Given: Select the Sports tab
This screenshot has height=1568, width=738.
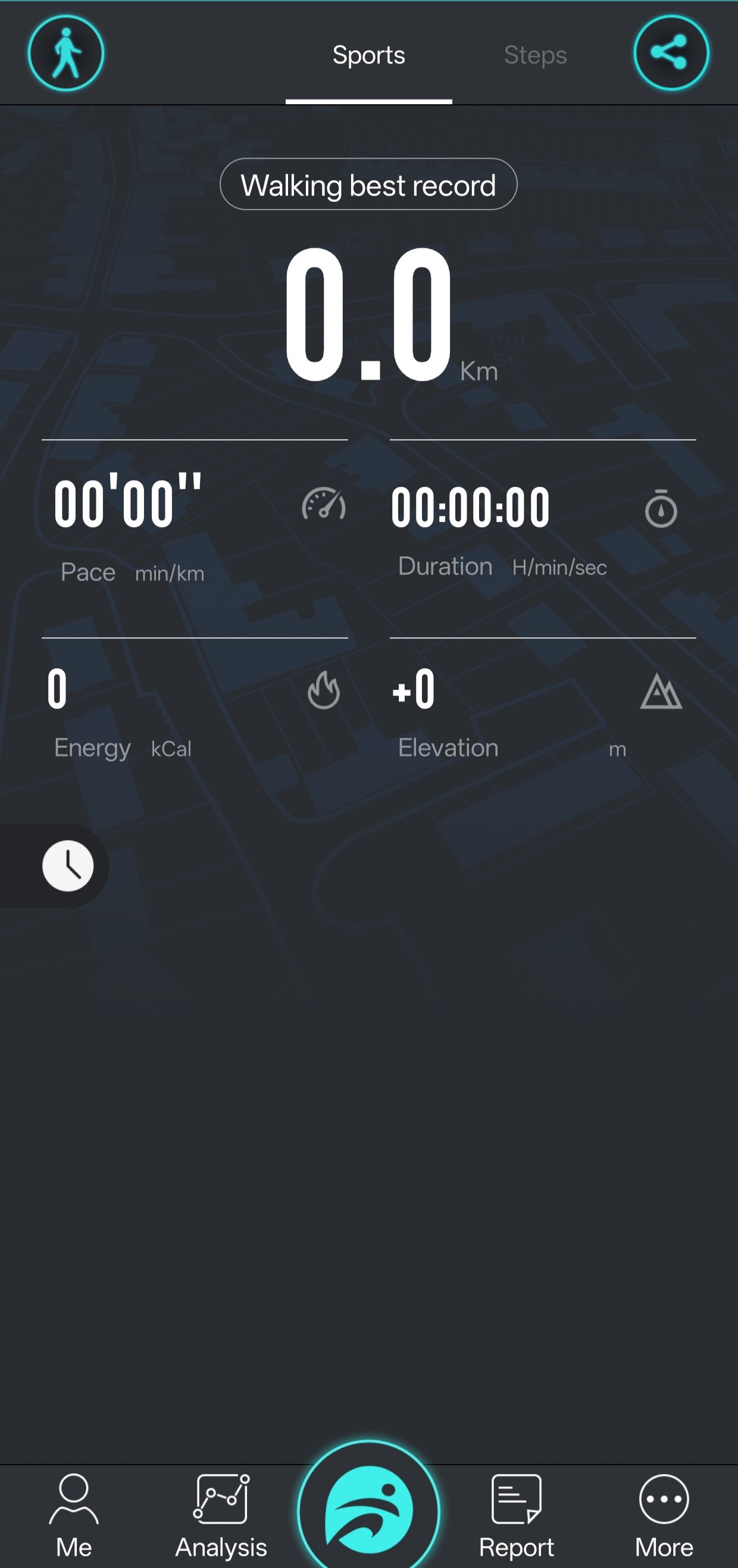Looking at the screenshot, I should [x=368, y=55].
